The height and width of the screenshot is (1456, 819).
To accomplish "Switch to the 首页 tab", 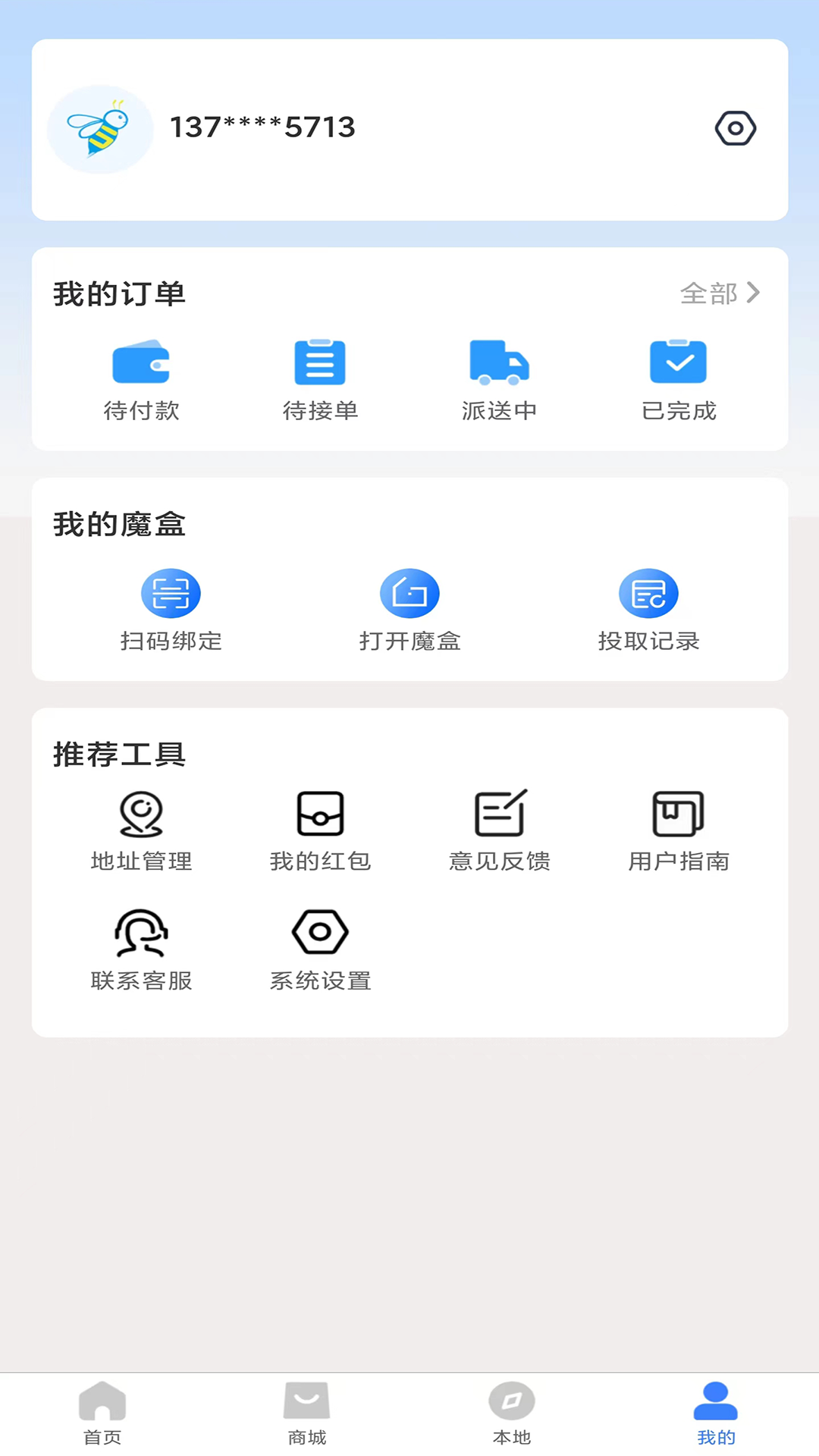I will 102,1414.
